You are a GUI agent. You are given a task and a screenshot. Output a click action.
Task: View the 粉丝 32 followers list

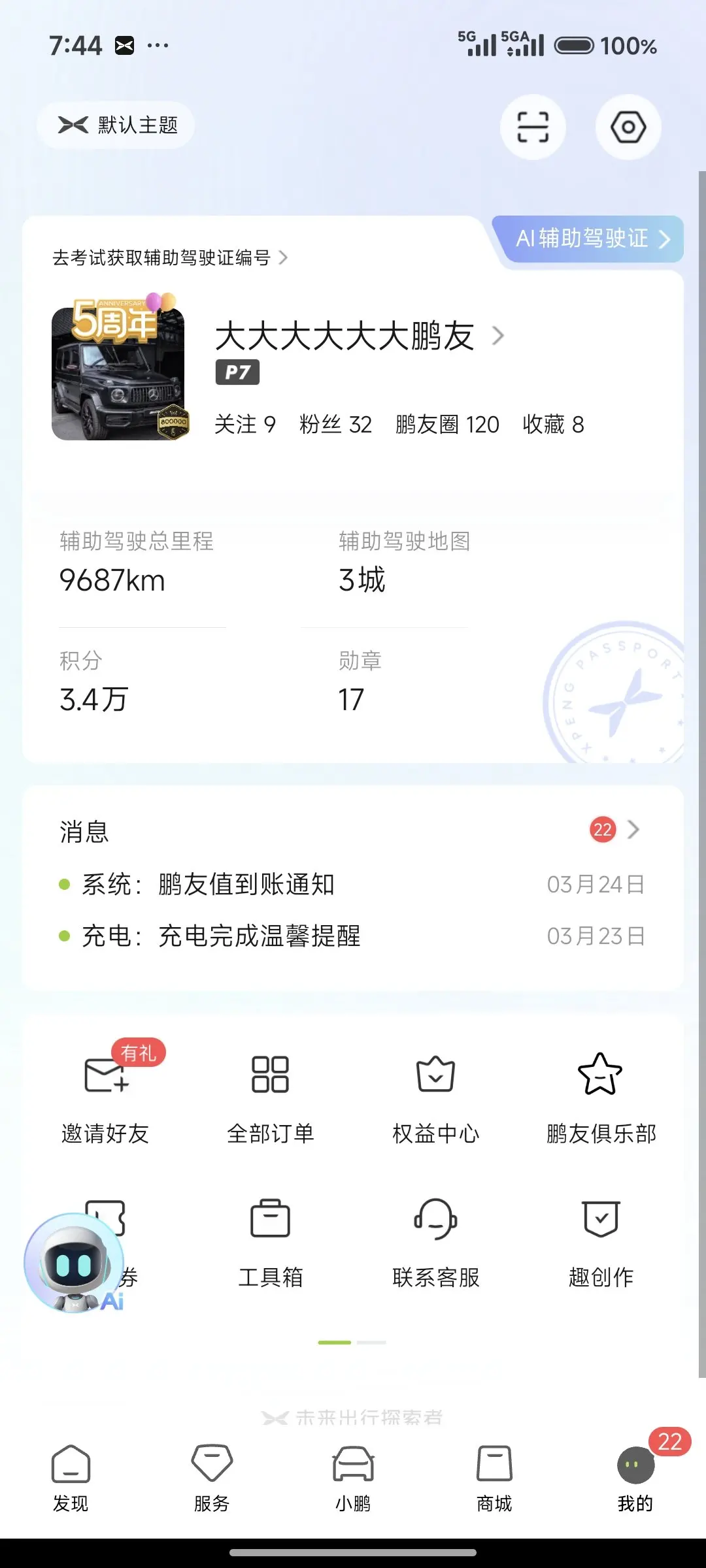(335, 425)
